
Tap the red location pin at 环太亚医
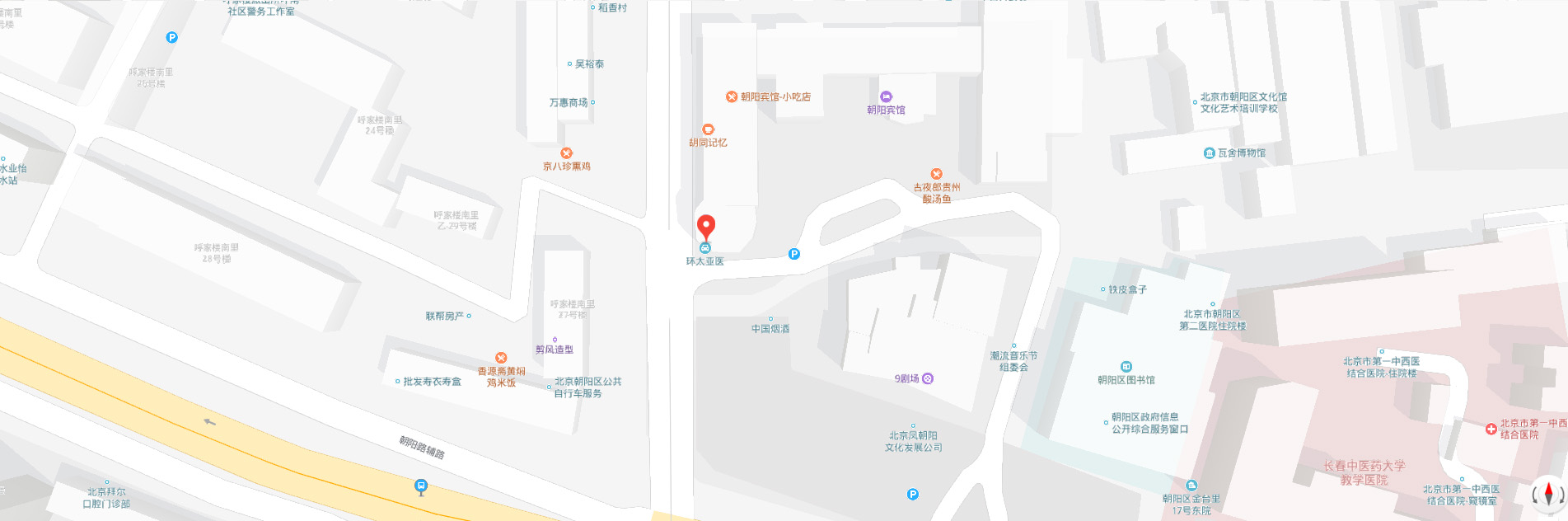tap(706, 227)
